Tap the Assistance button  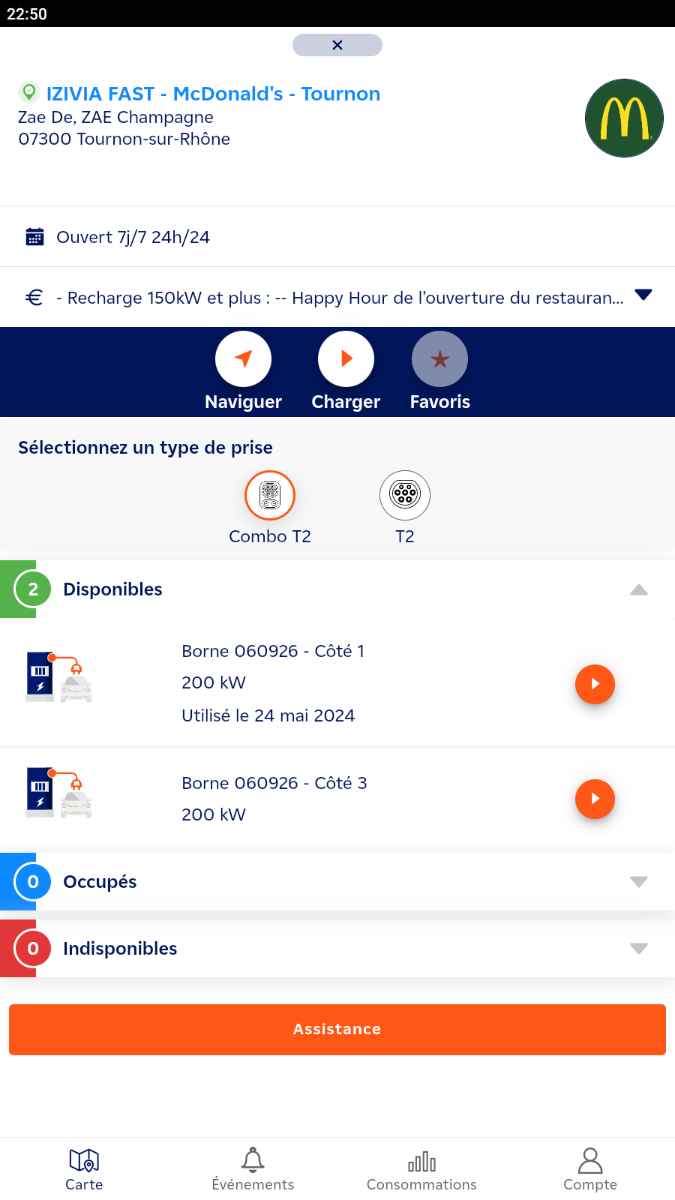click(337, 1029)
